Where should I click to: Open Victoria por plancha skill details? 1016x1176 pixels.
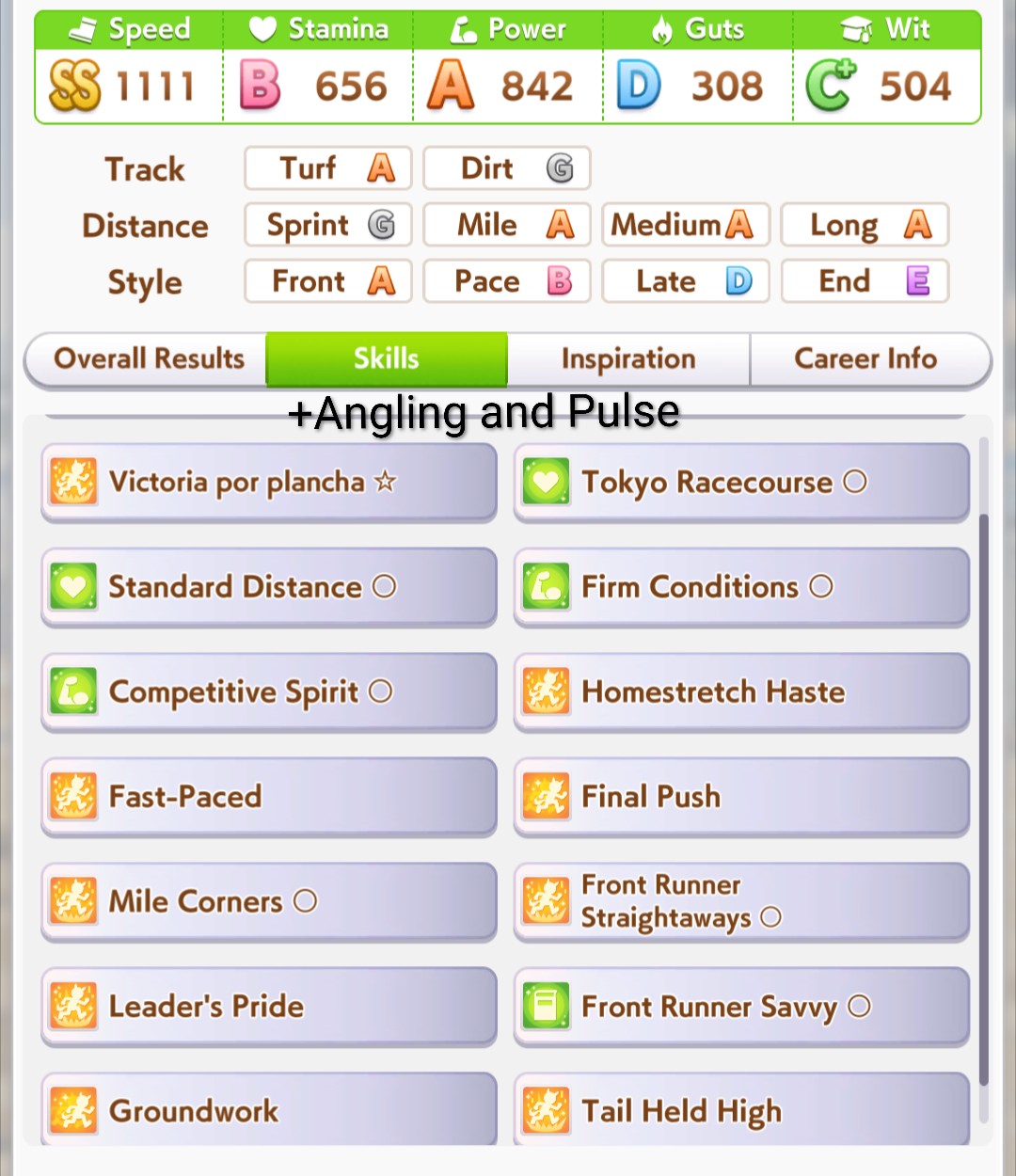[268, 483]
